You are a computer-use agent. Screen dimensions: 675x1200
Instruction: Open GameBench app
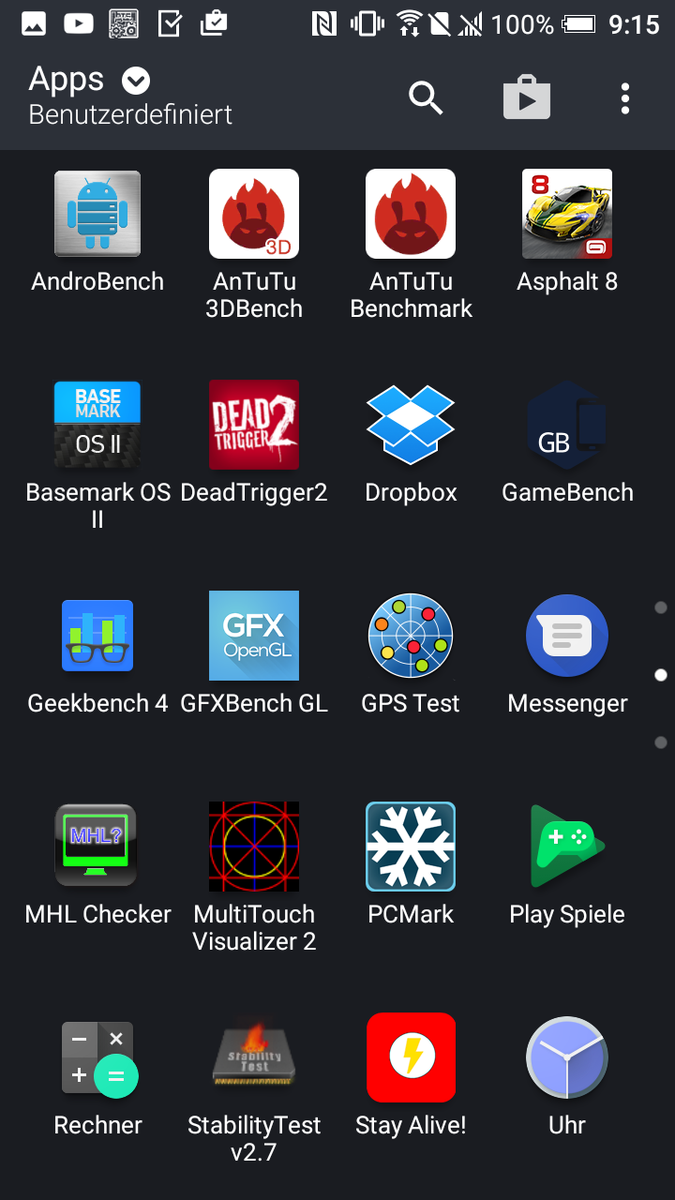point(567,425)
